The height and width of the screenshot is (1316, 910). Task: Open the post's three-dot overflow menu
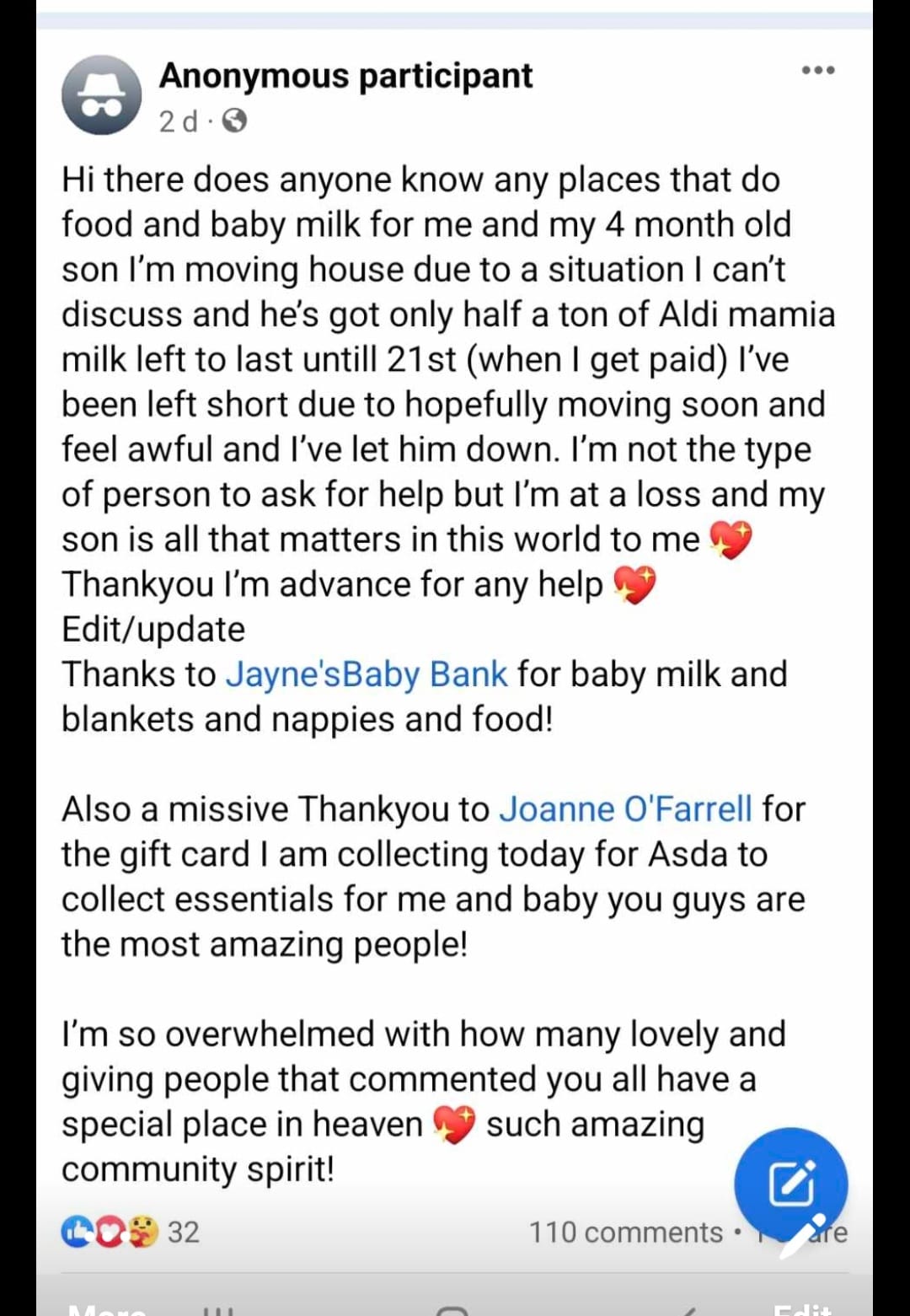(817, 71)
